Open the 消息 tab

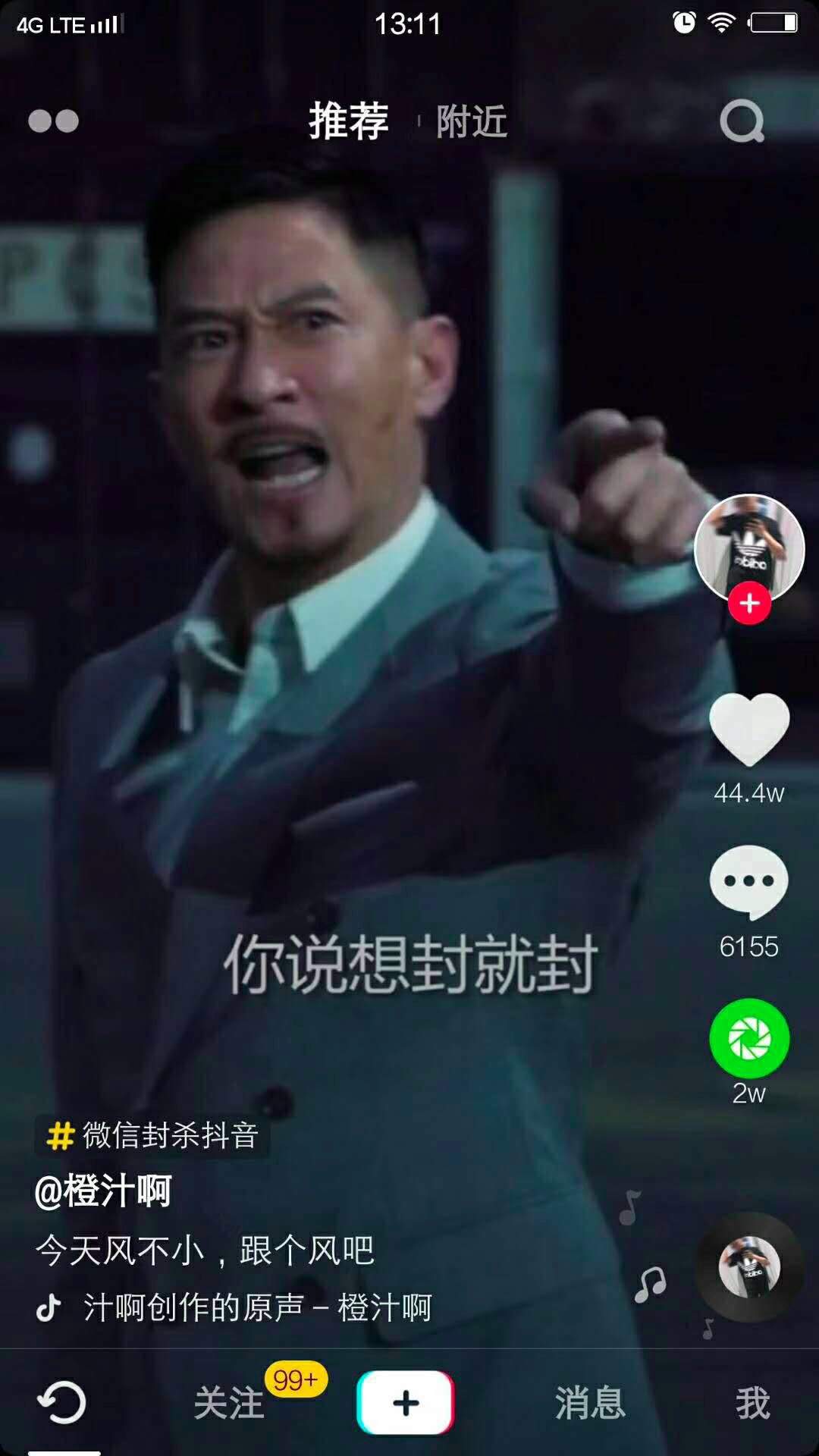coord(590,1403)
